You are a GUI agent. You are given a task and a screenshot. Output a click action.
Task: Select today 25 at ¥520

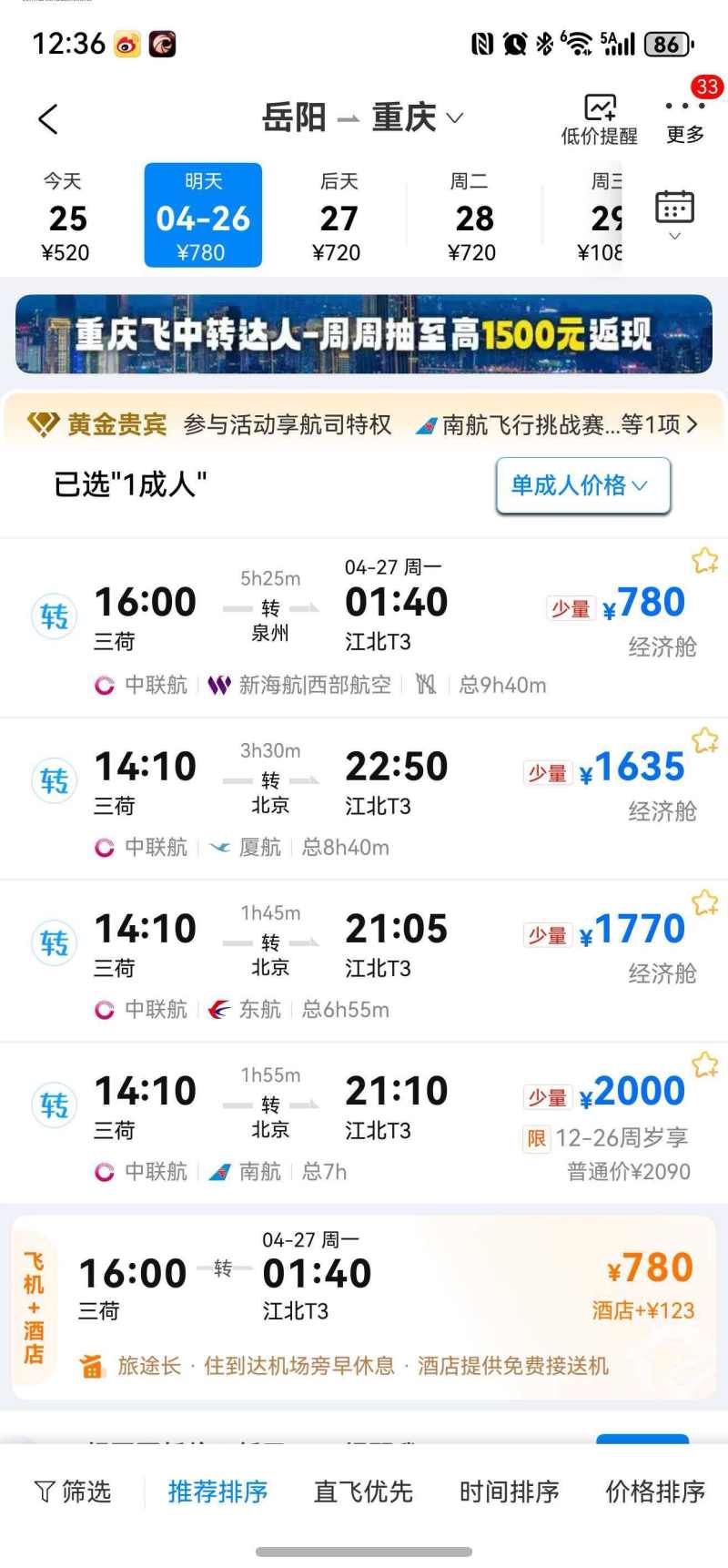pos(66,217)
